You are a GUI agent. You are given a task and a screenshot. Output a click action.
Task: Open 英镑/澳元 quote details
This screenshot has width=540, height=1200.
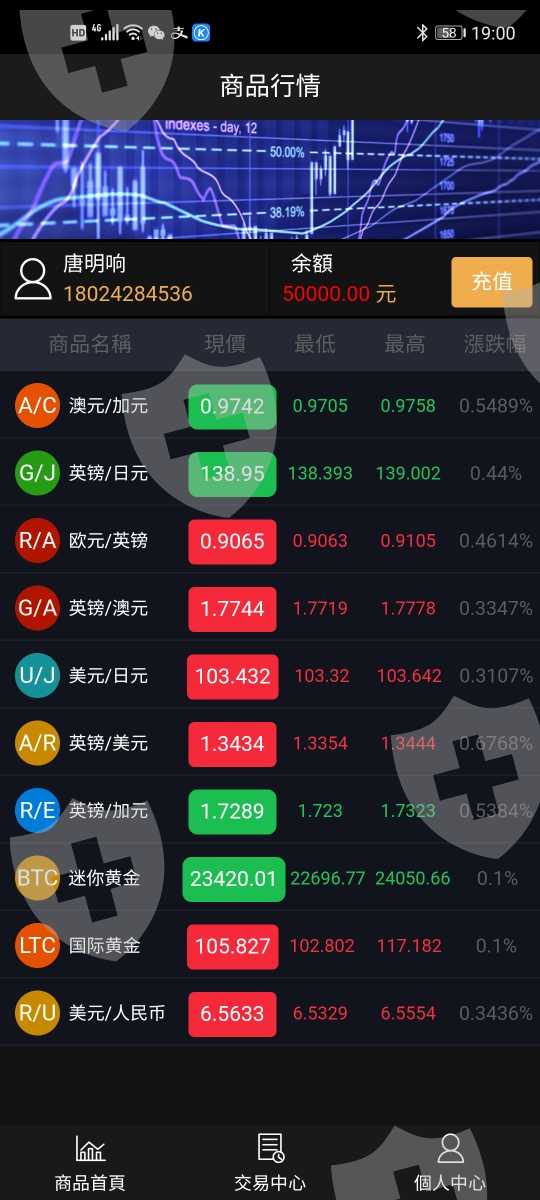click(270, 608)
